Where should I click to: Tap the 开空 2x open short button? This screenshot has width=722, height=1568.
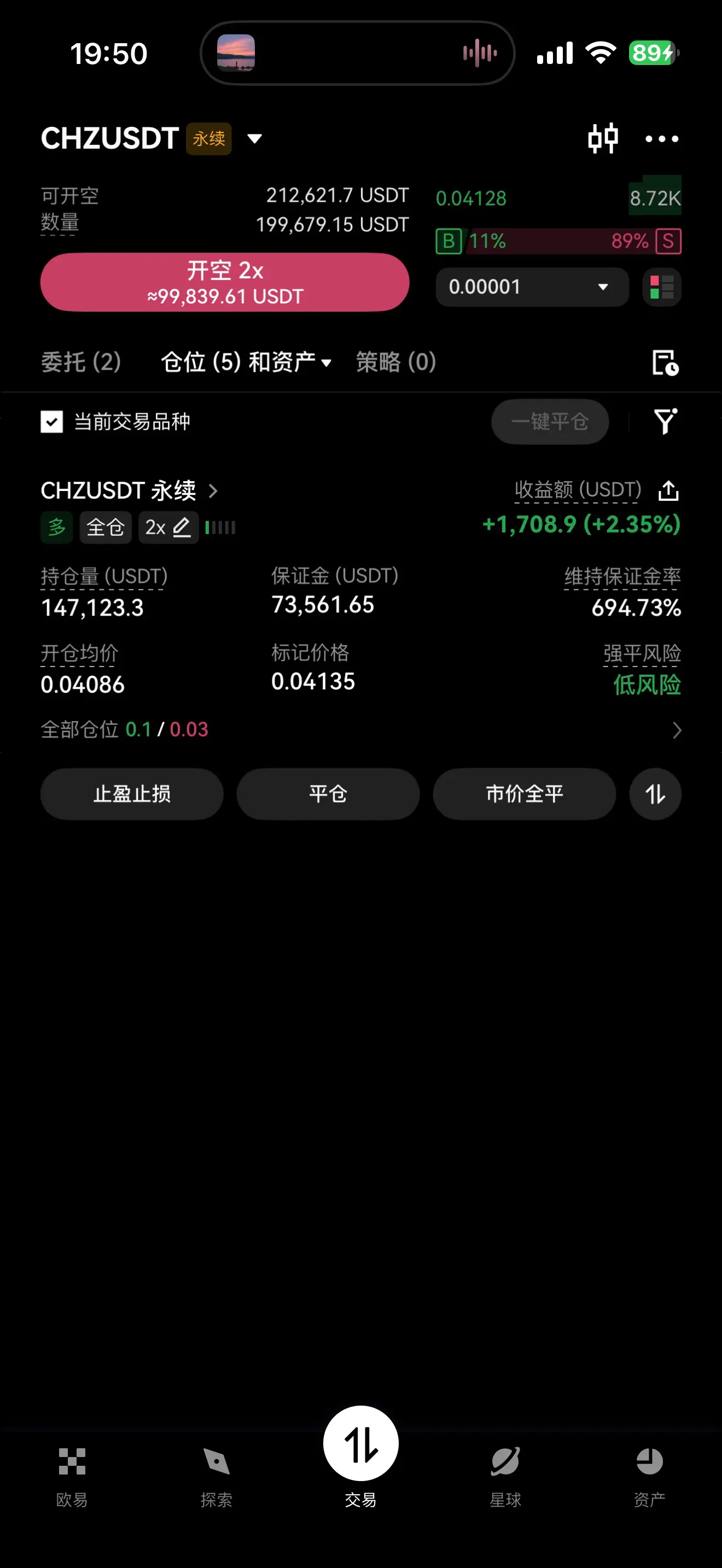(x=225, y=283)
